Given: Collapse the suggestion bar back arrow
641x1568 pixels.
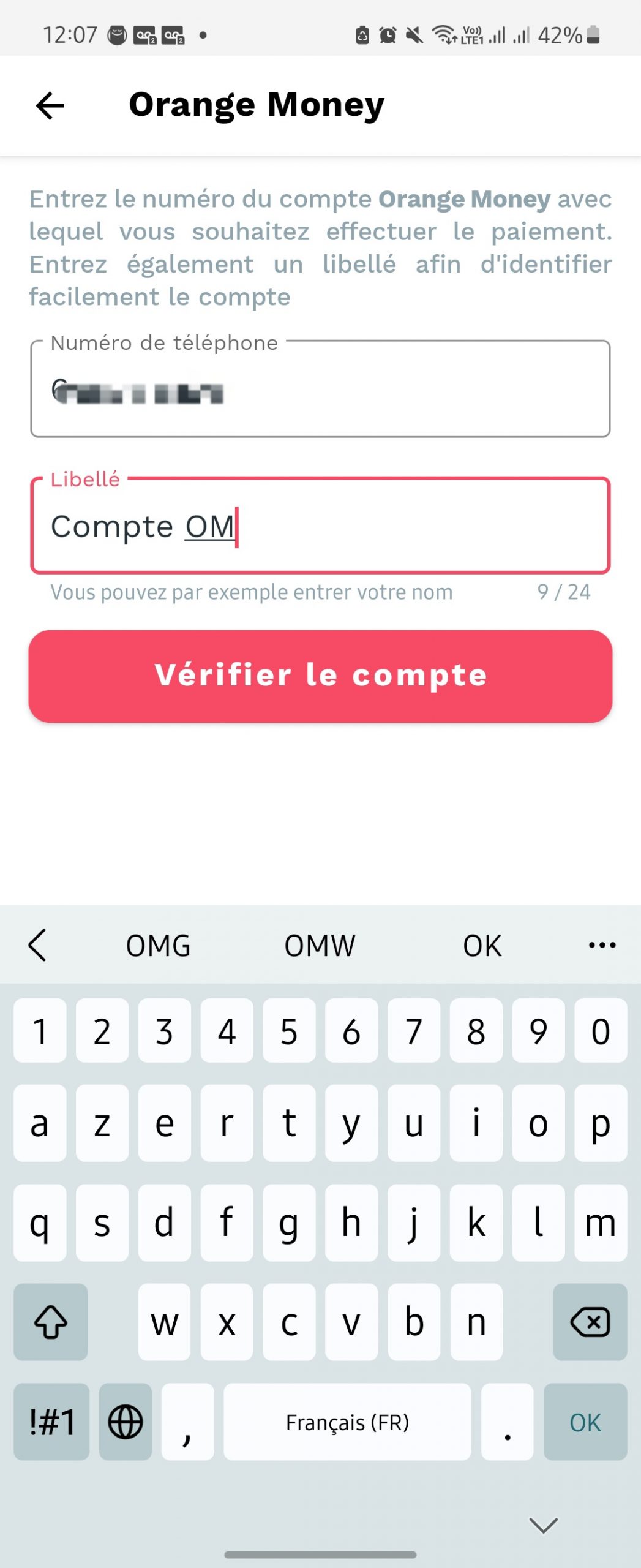Looking at the screenshot, I should pos(38,945).
